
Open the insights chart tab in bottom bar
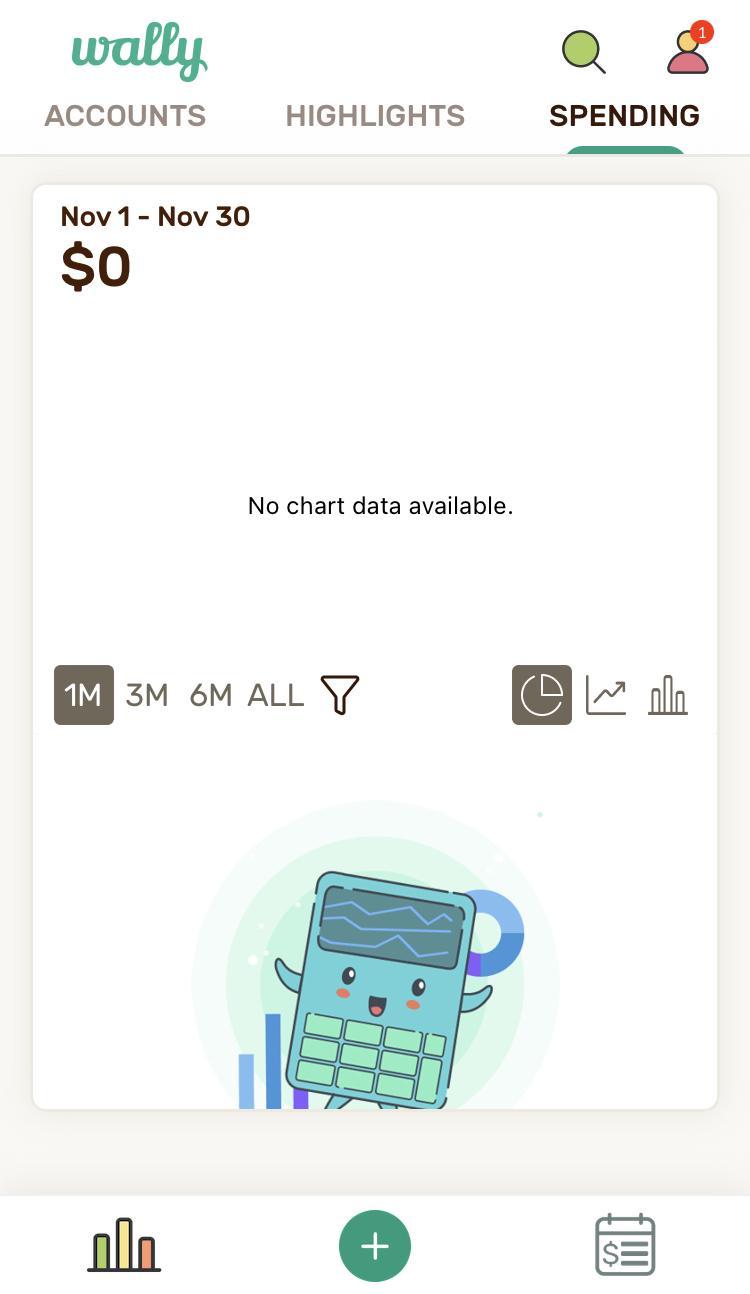click(x=124, y=1246)
